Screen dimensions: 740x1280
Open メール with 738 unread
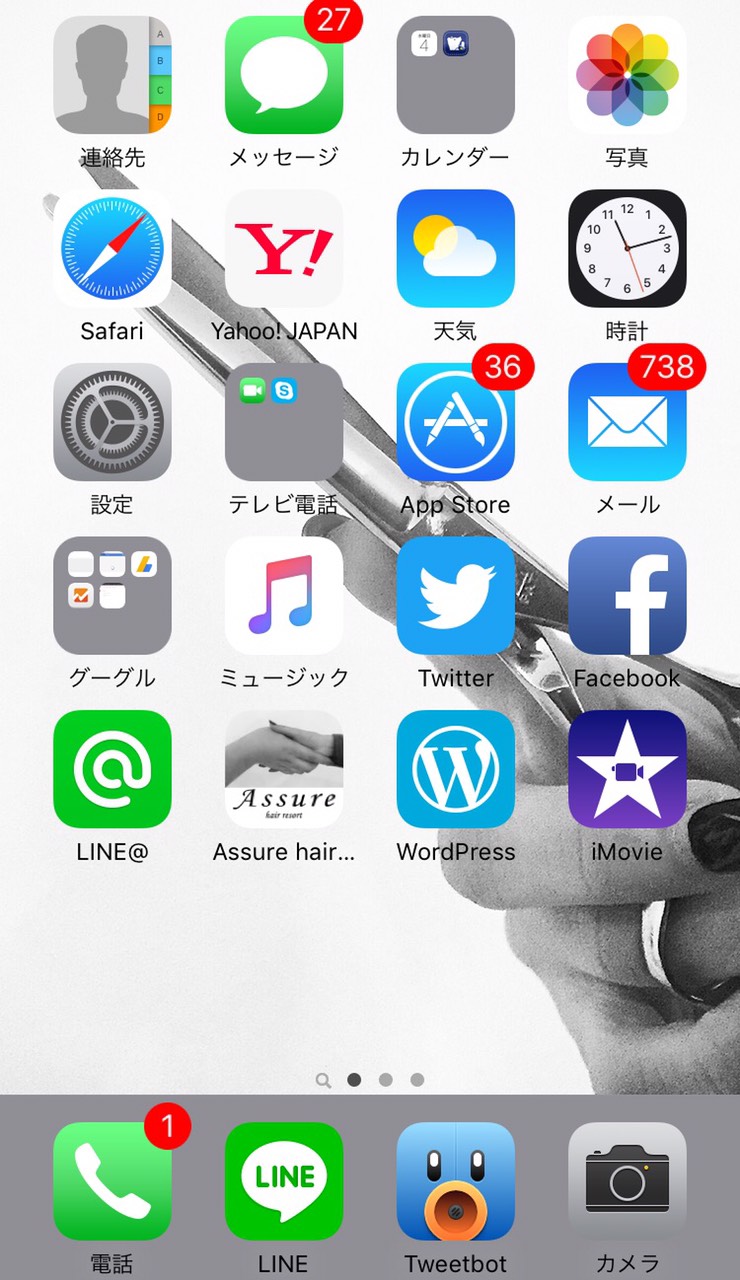pos(627,422)
